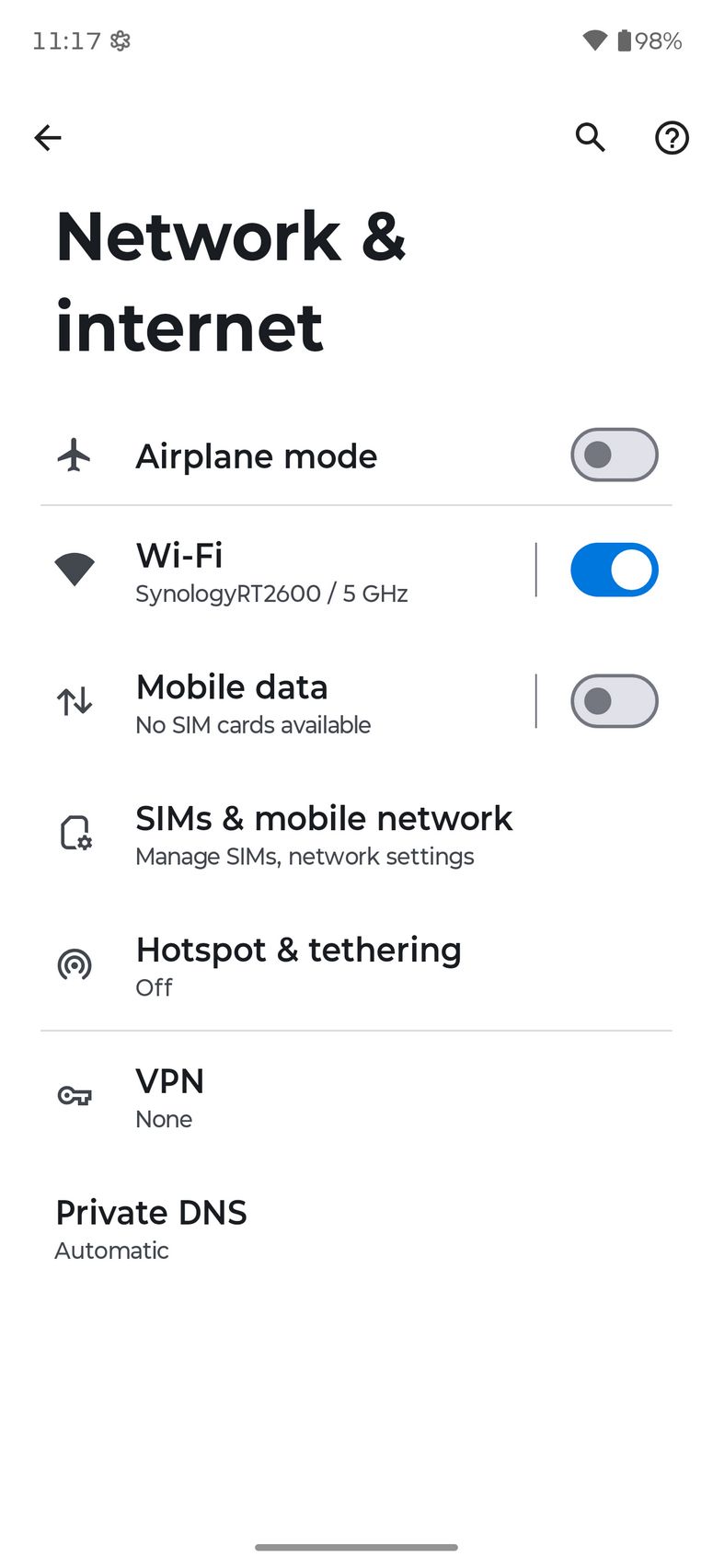This screenshot has height=1568, width=713.
Task: Open the help icon
Action: click(x=672, y=138)
